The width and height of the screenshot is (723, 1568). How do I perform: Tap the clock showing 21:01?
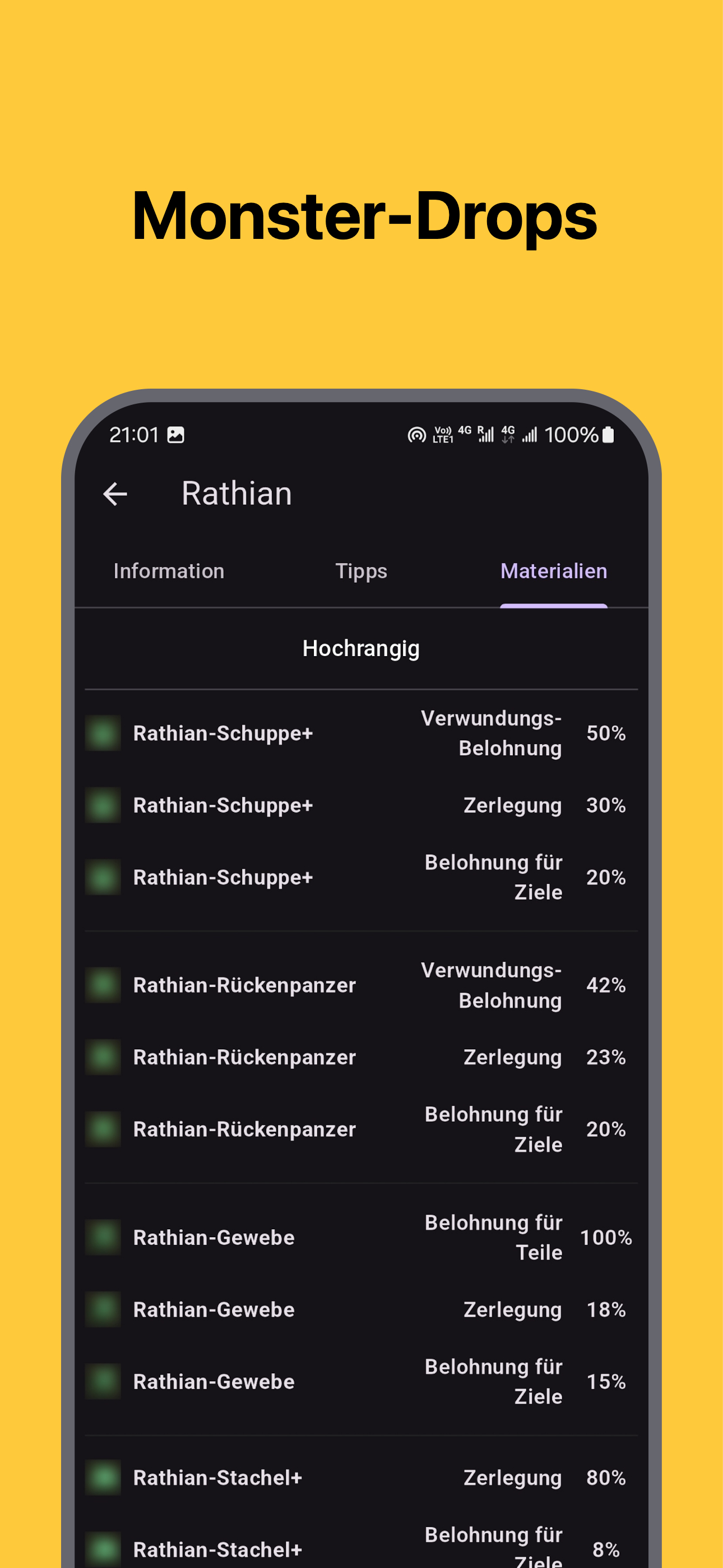point(133,435)
